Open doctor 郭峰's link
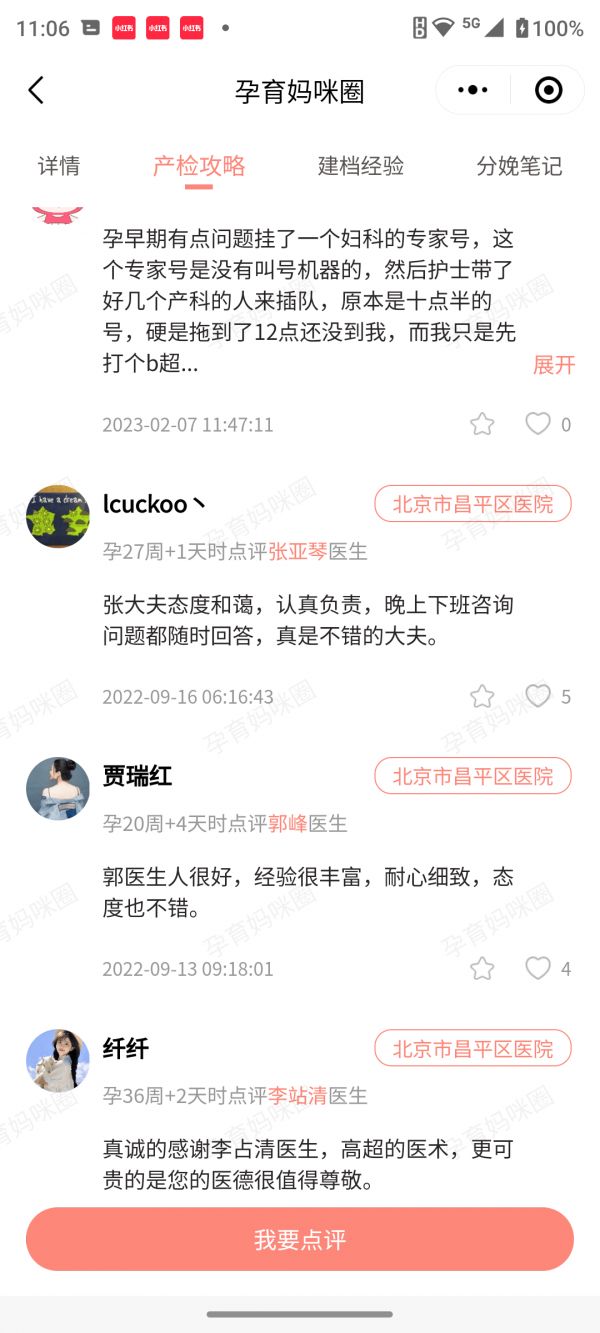600x1333 pixels. [287, 823]
